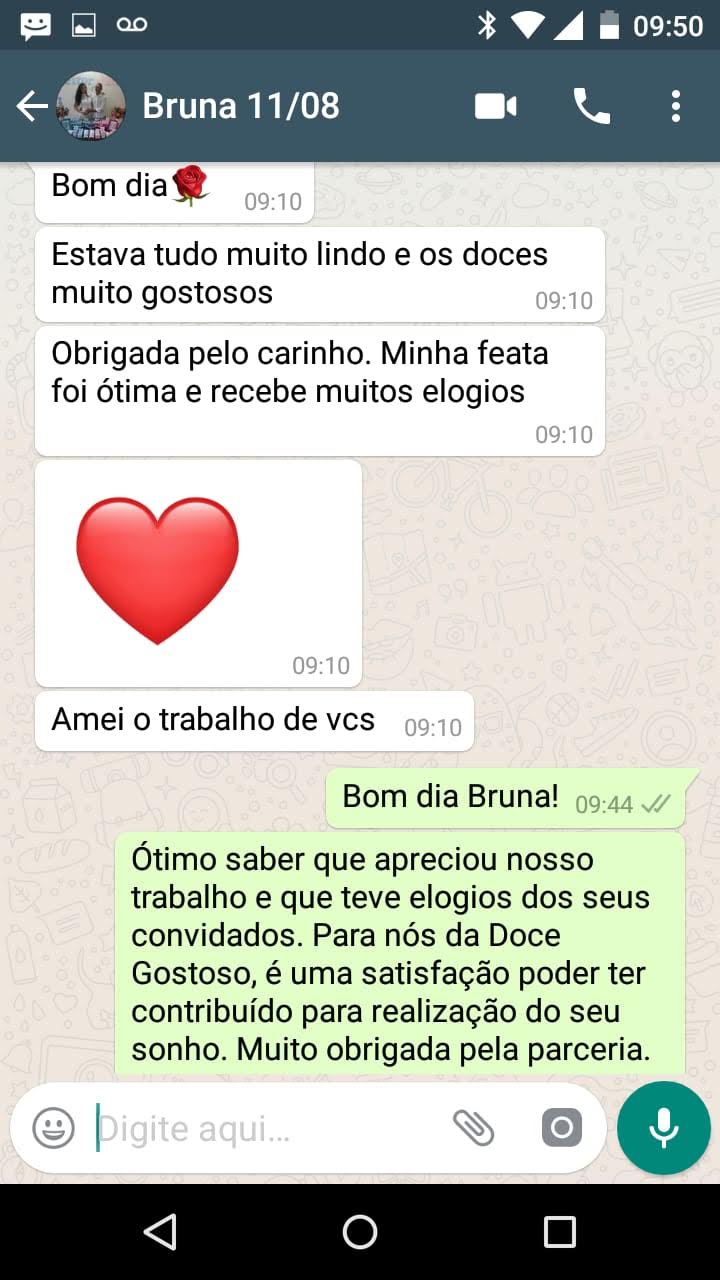Start a video call with Bruna
The image size is (720, 1280).
495,106
